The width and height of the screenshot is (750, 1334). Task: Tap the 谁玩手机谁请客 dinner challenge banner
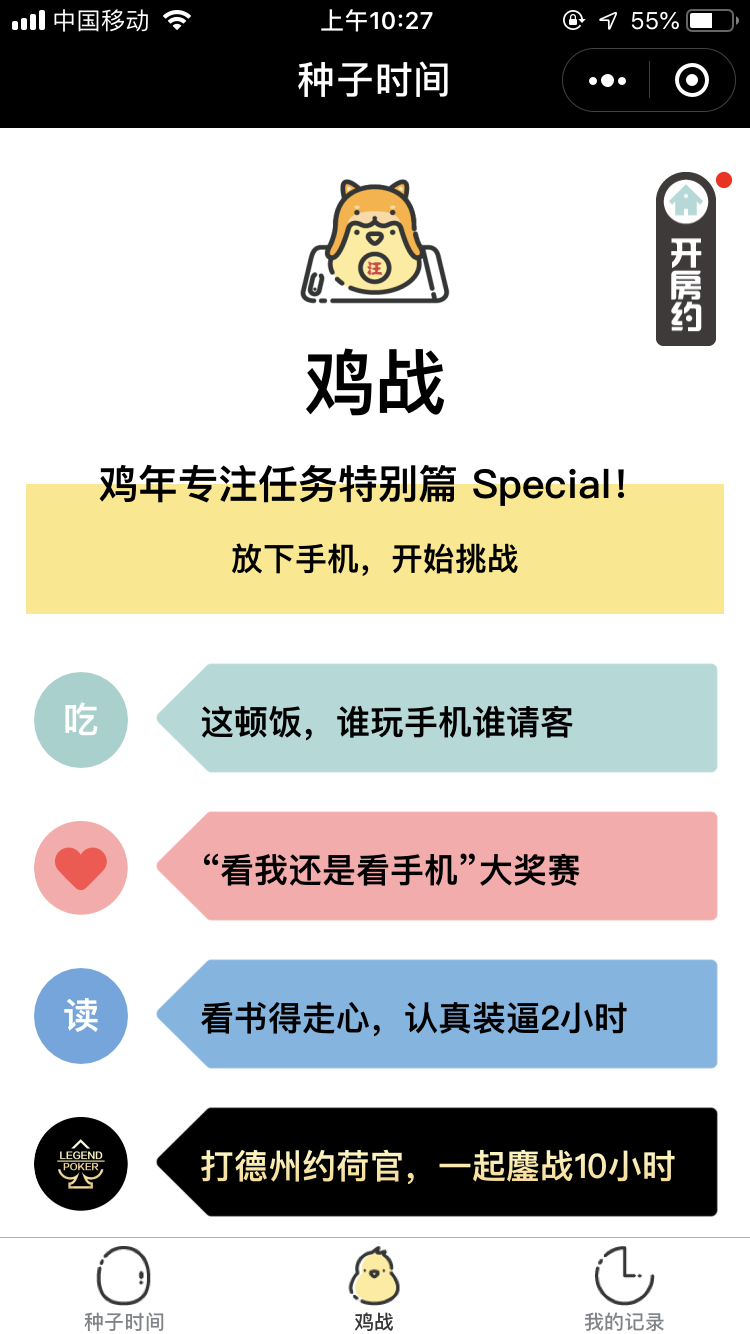click(x=440, y=719)
